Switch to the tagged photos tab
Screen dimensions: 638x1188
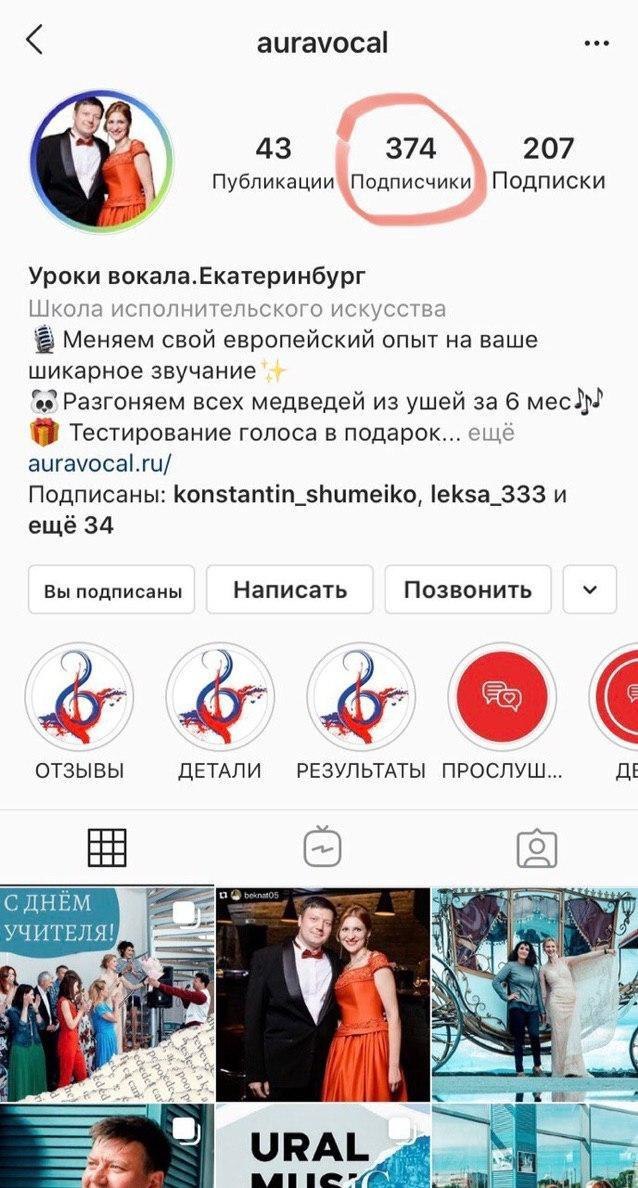tap(536, 848)
